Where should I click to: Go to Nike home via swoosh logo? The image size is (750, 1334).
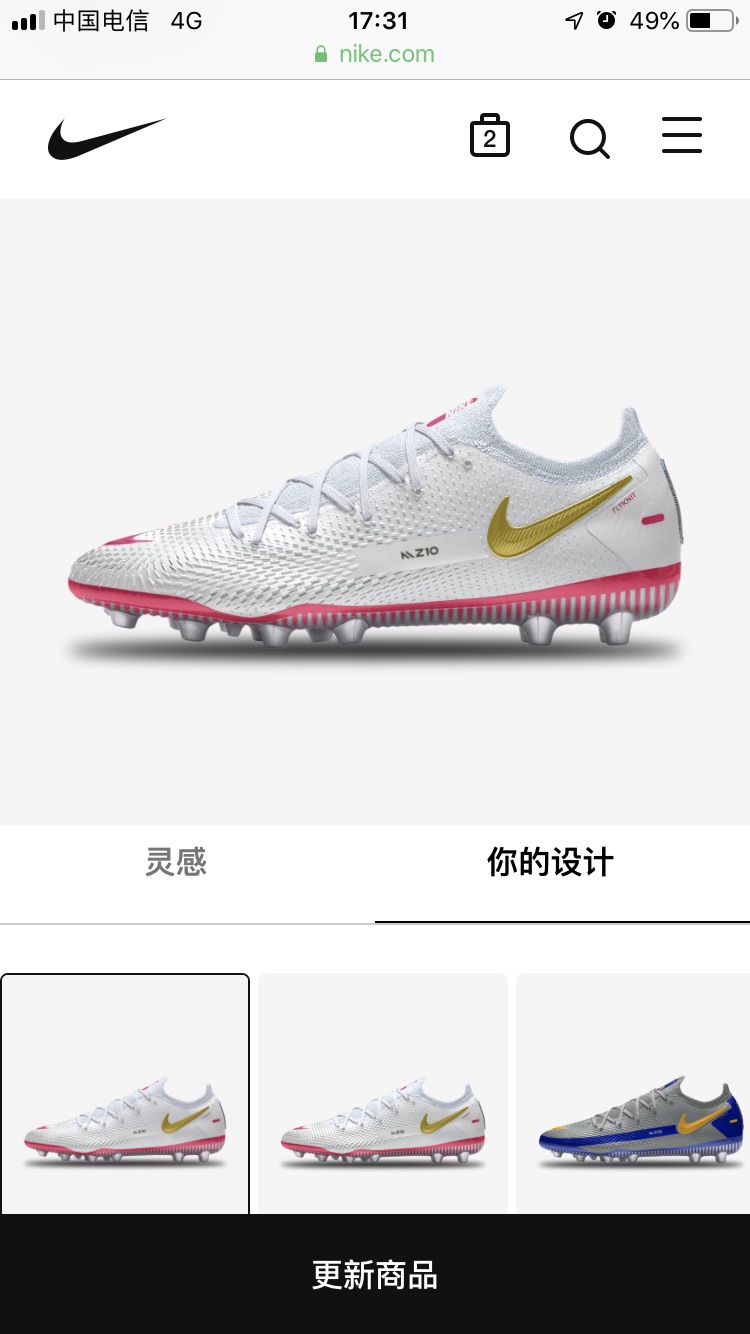click(106, 138)
